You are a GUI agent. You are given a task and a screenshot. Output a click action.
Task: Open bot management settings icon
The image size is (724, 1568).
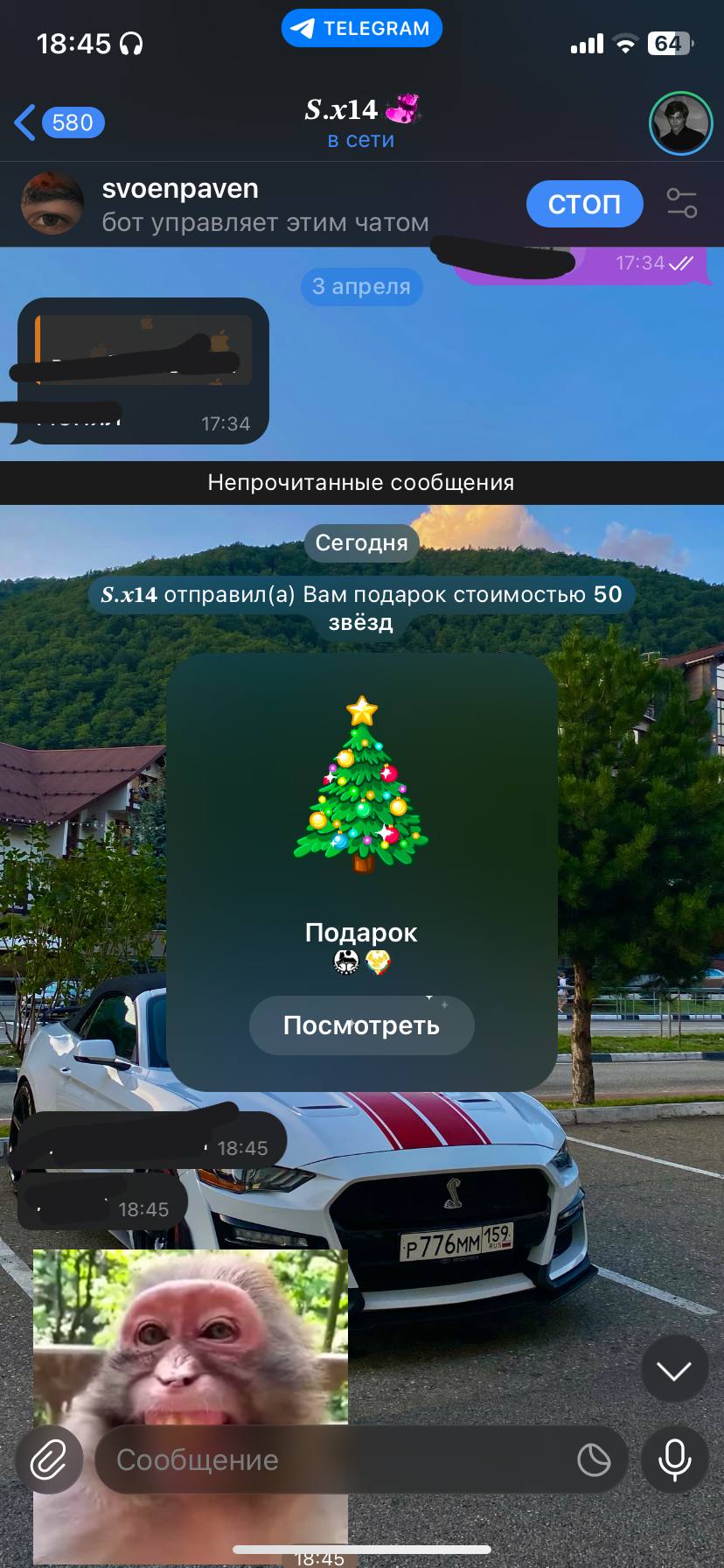(681, 203)
